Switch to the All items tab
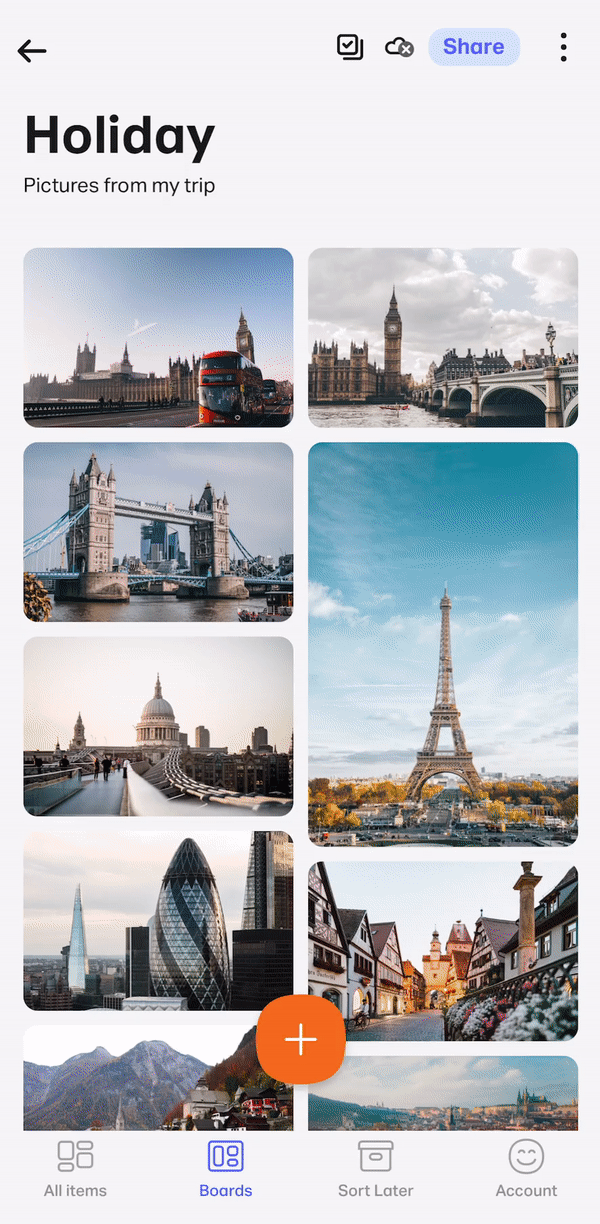600x1224 pixels. pos(75,1169)
